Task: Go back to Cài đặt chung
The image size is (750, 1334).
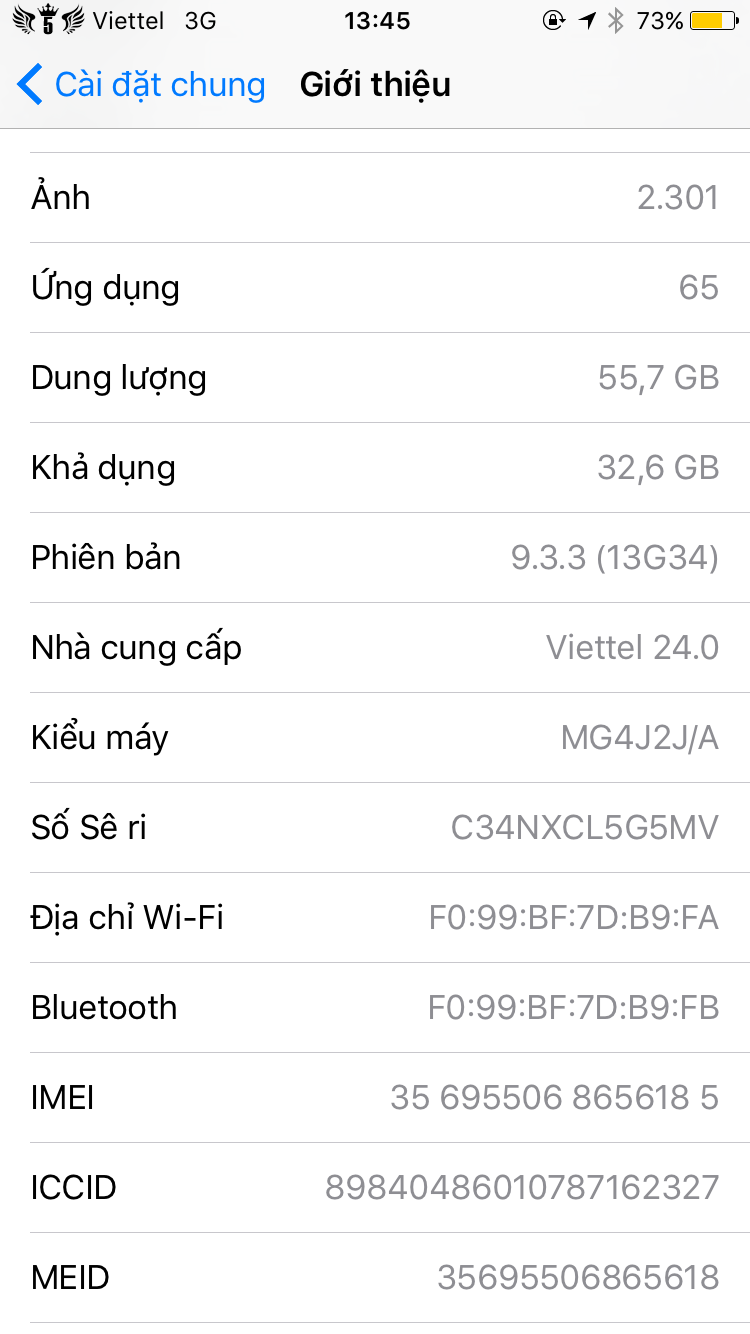Action: 141,85
